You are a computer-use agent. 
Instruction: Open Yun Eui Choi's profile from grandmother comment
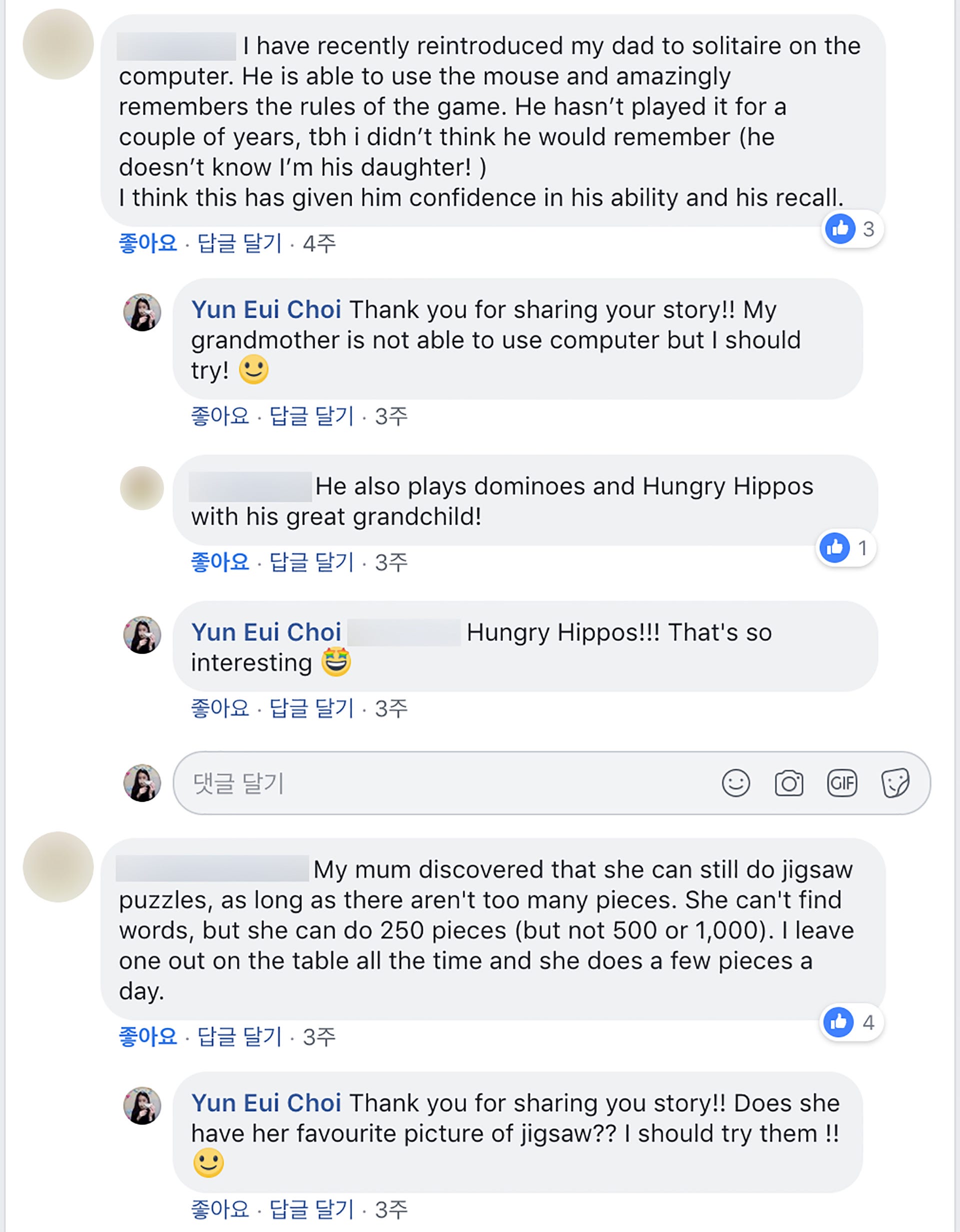(x=266, y=310)
